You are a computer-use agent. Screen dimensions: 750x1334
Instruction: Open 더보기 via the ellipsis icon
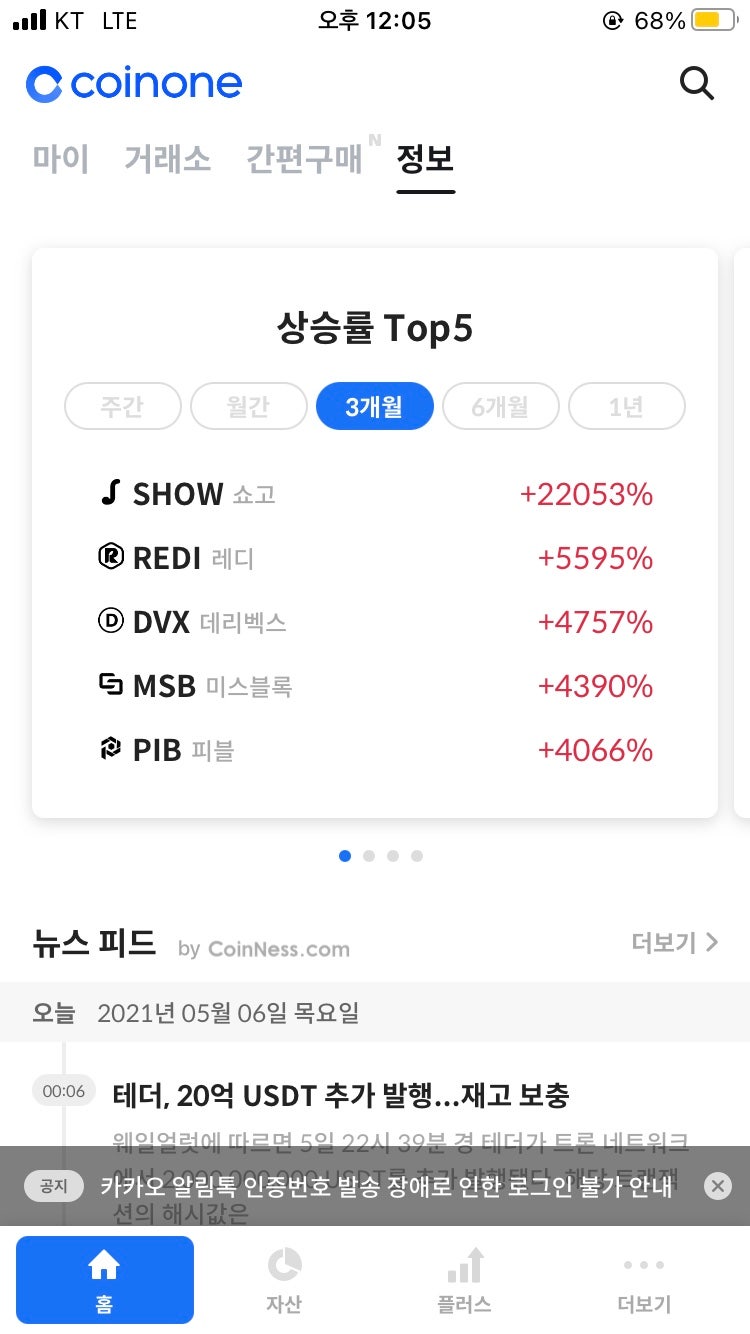(643, 1264)
